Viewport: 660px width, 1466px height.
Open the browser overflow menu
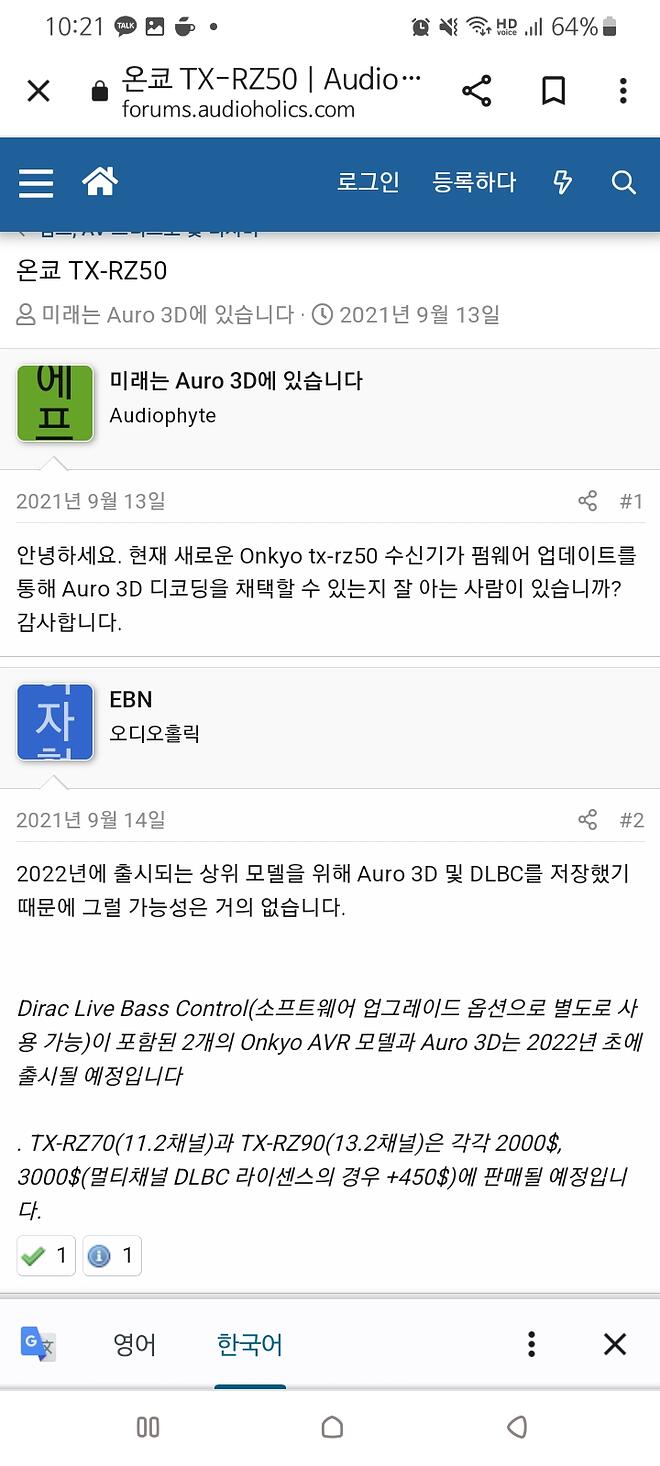pos(623,92)
